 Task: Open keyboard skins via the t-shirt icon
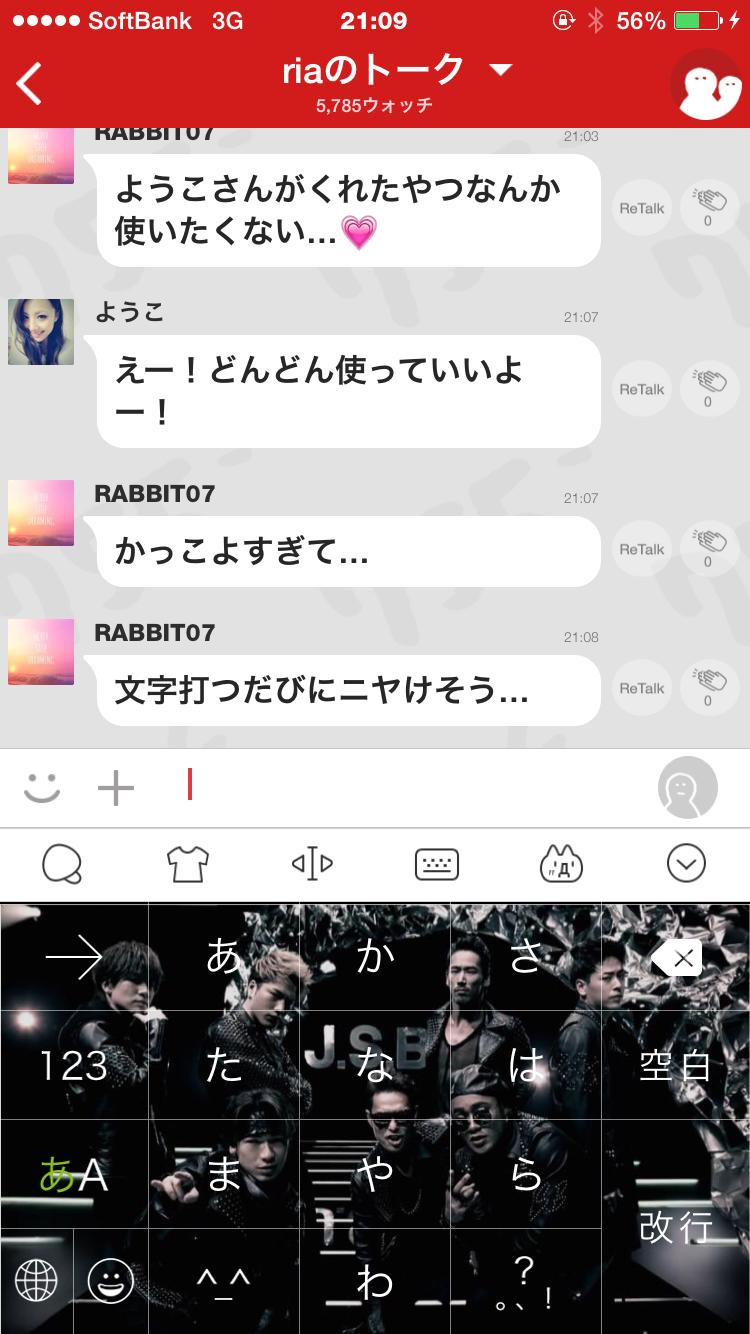pyautogui.click(x=187, y=864)
